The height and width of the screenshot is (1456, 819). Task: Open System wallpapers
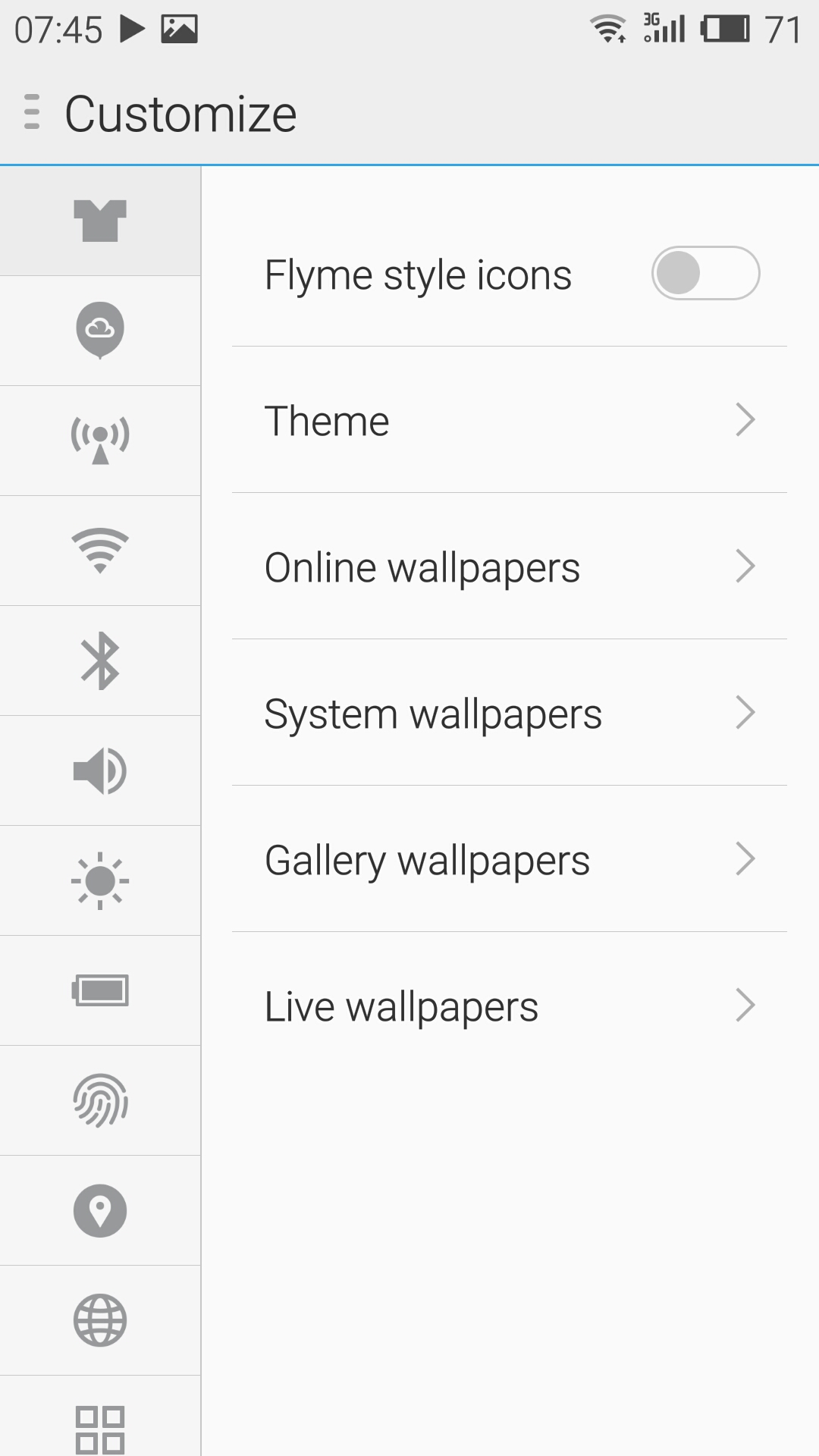(510, 713)
